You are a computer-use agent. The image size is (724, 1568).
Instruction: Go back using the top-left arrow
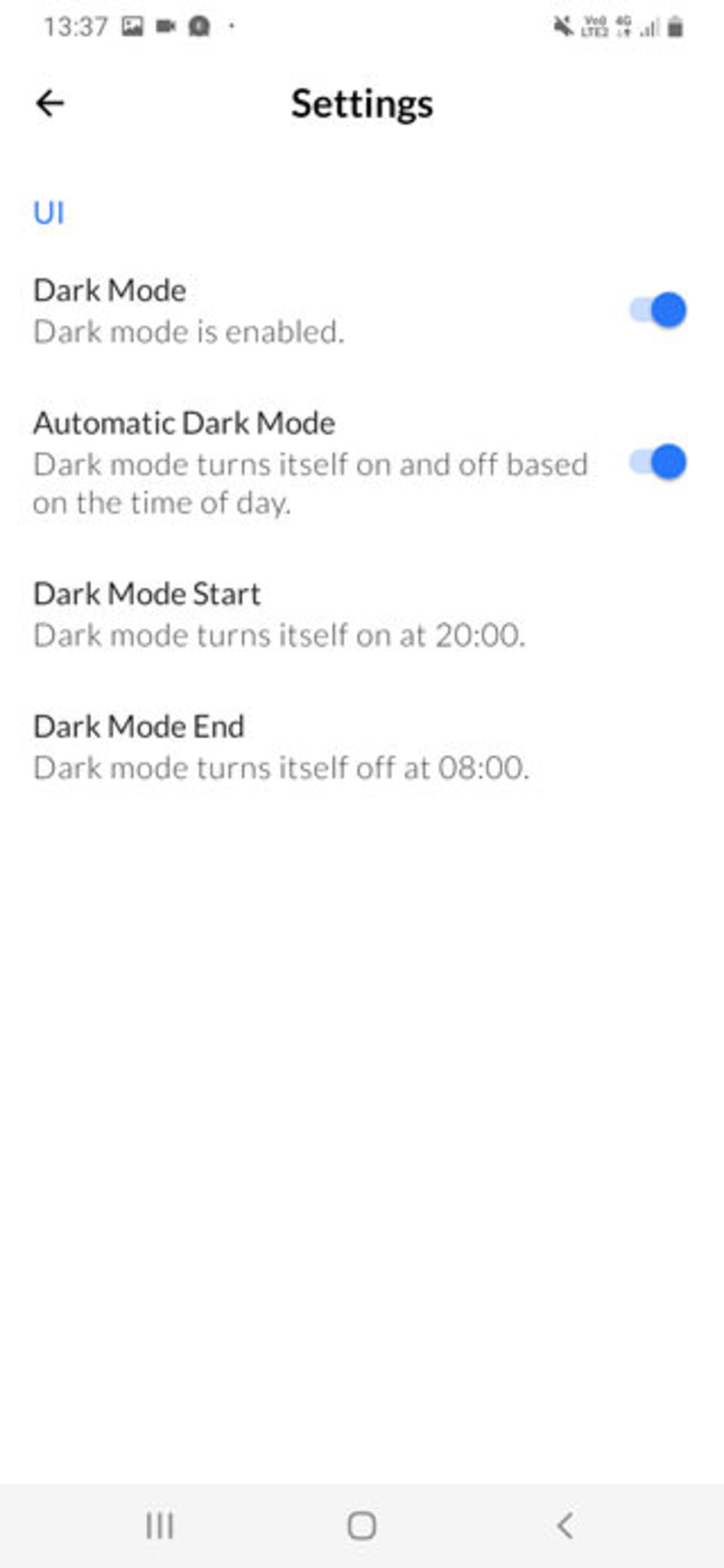point(50,103)
